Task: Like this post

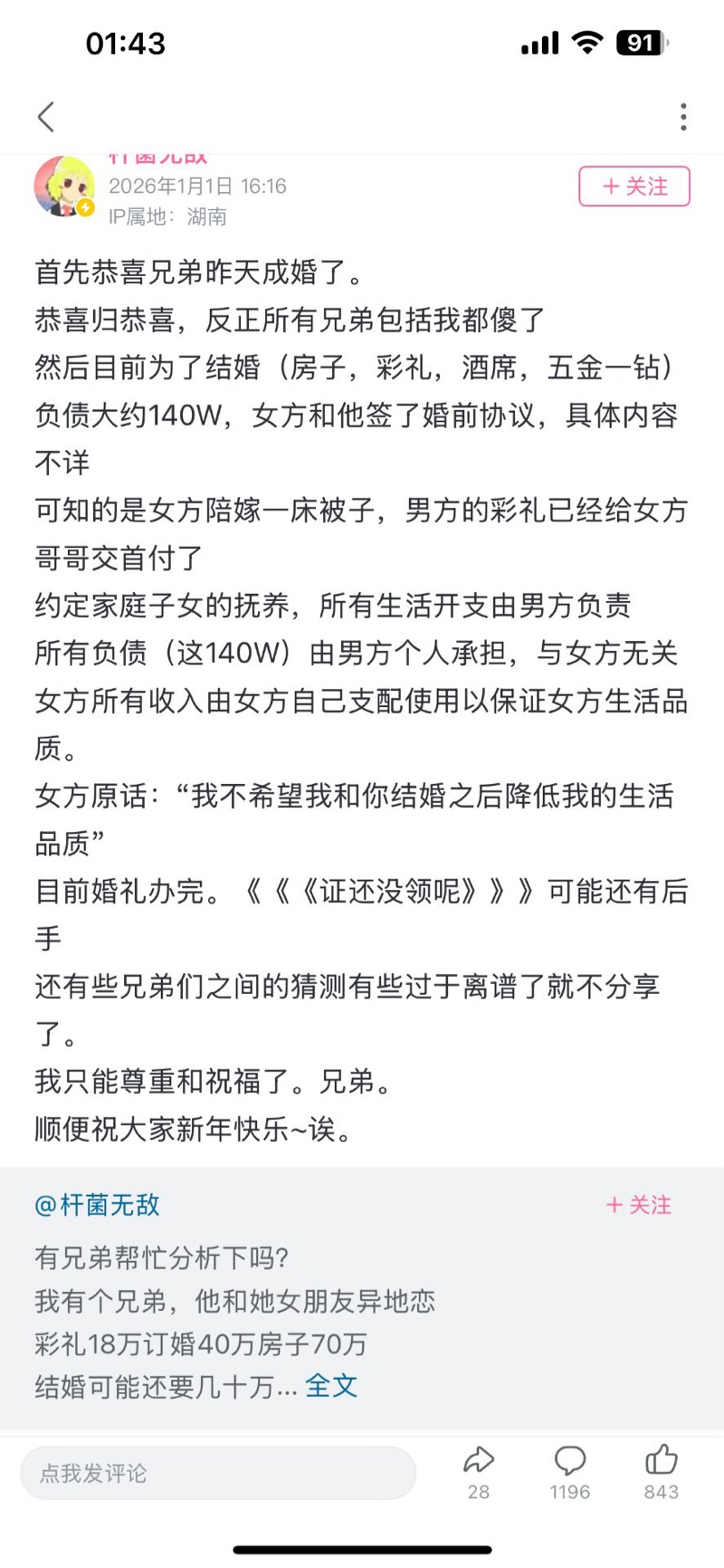Action: [661, 1471]
